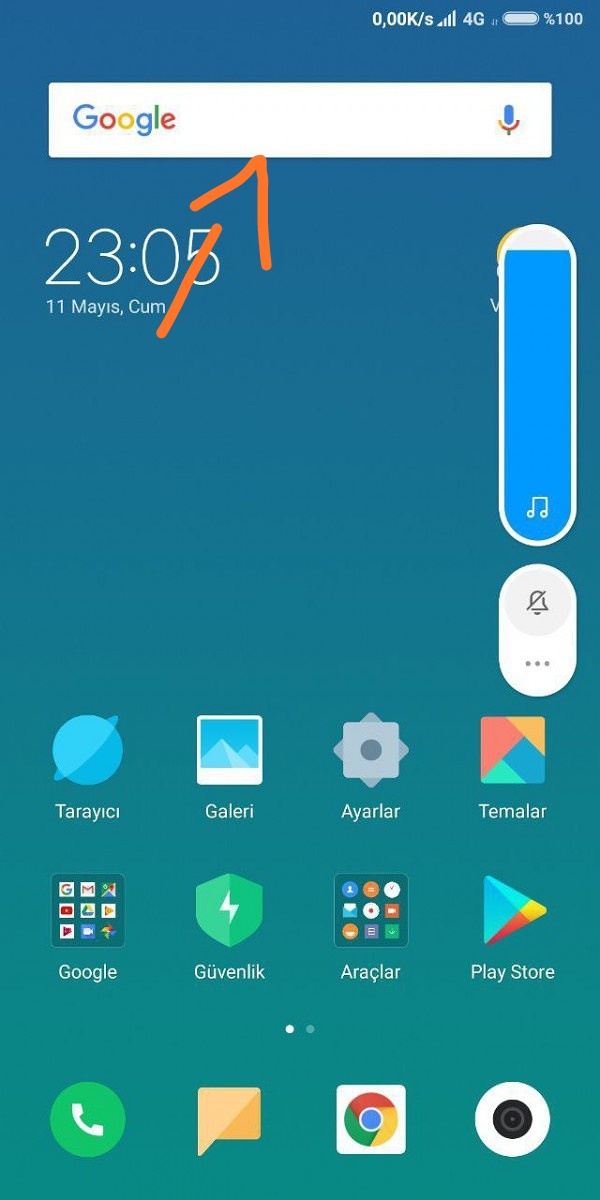Go to the second home screen page dot
The width and height of the screenshot is (600, 1200).
coord(310,1028)
